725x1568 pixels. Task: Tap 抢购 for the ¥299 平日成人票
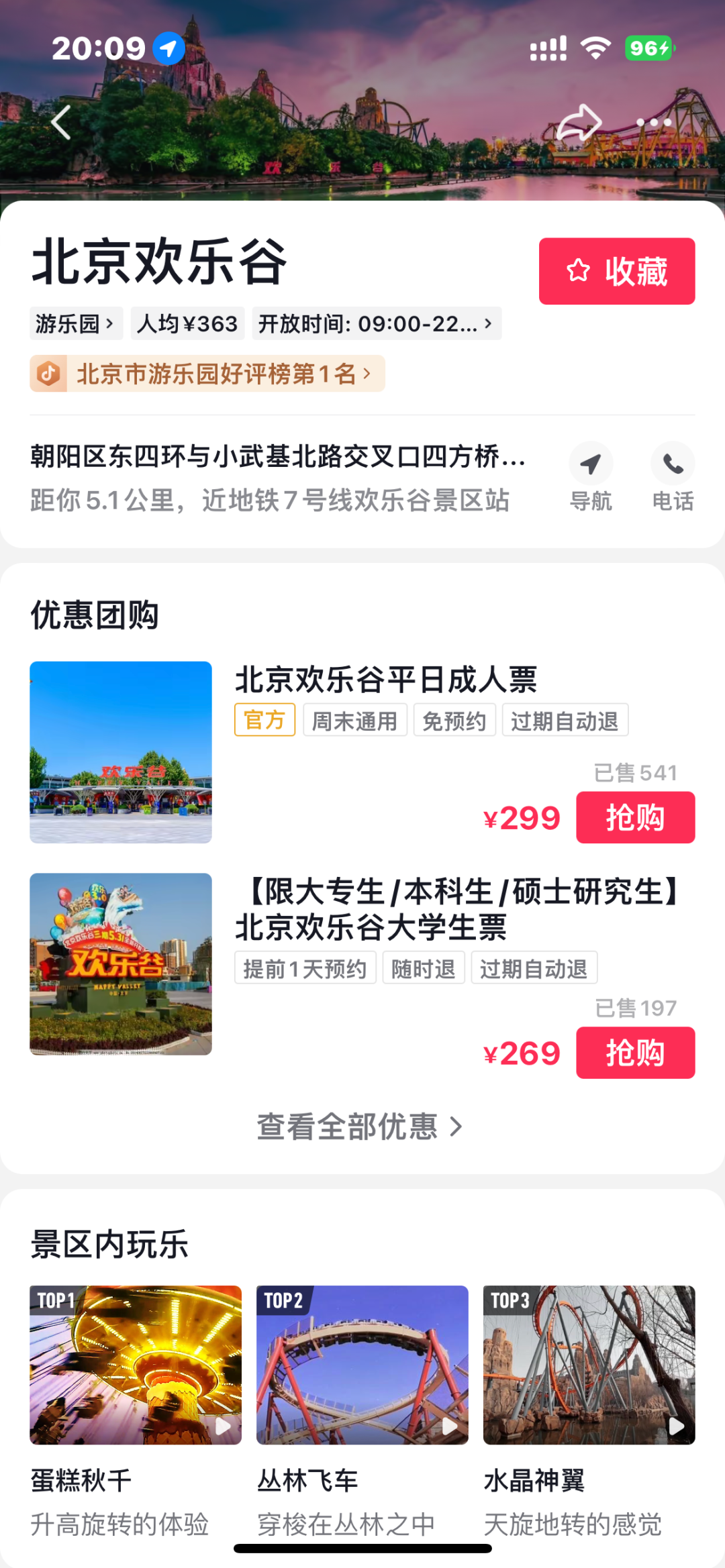click(x=635, y=818)
